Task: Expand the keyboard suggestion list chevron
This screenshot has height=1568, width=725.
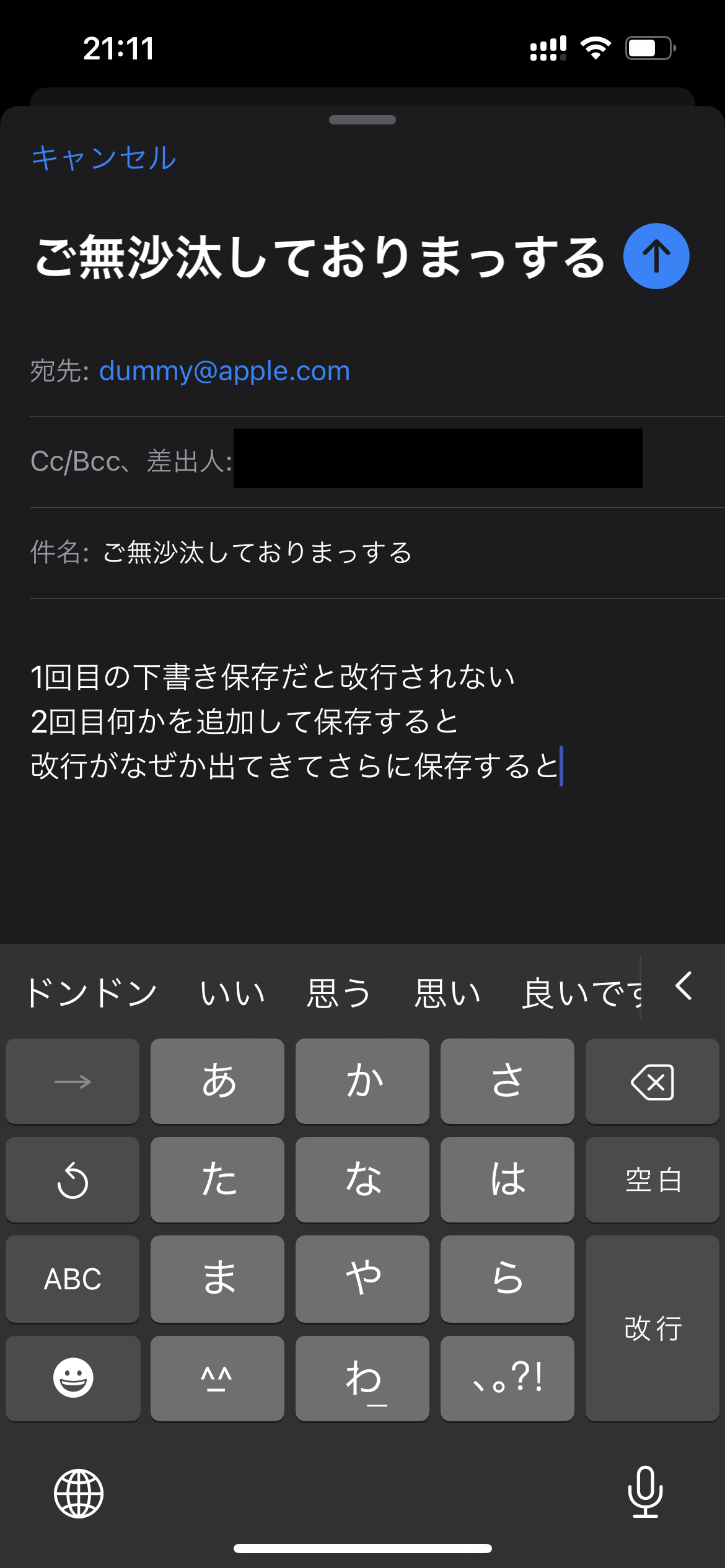Action: (683, 986)
